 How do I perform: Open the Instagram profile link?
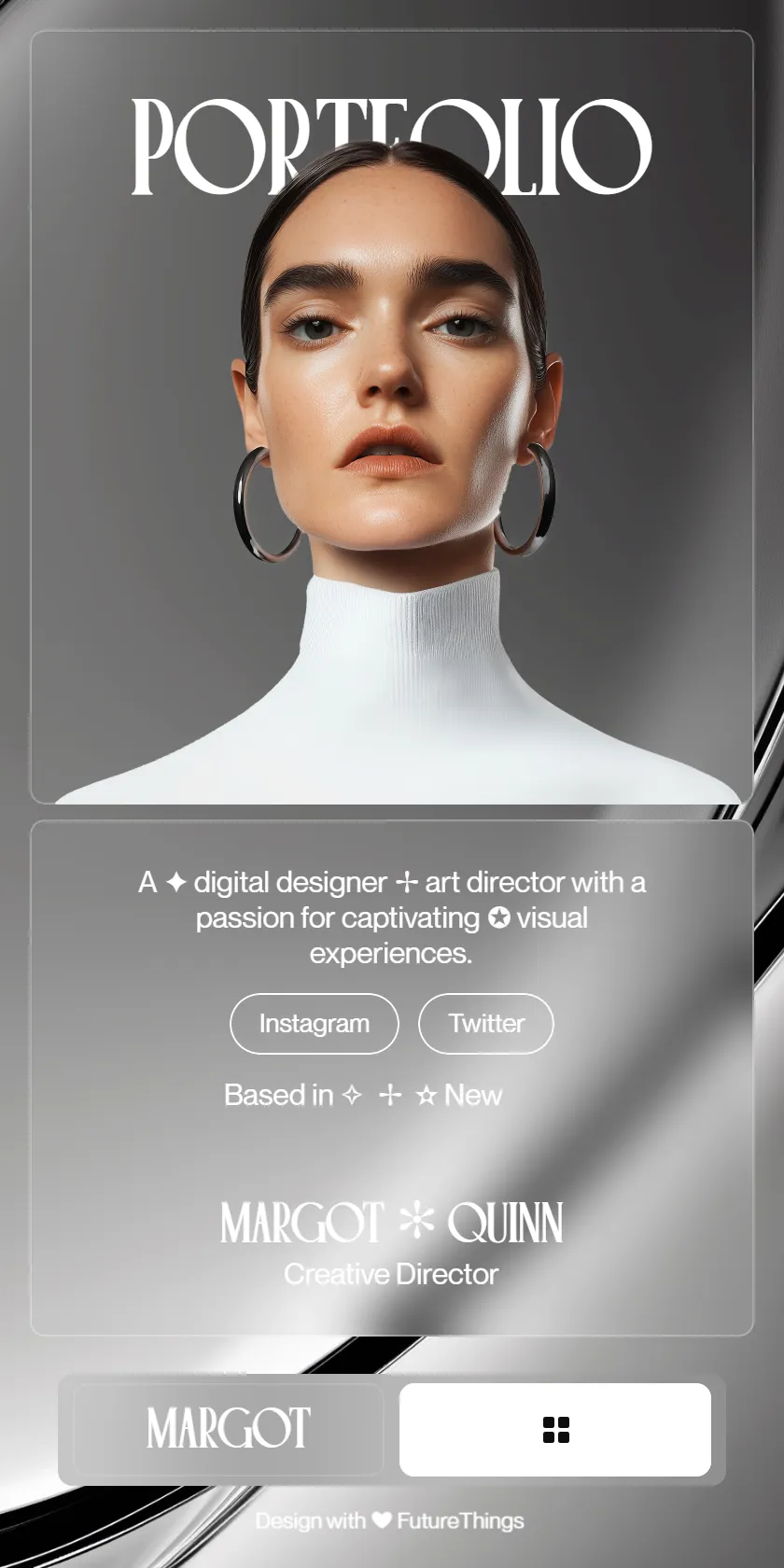coord(314,1024)
